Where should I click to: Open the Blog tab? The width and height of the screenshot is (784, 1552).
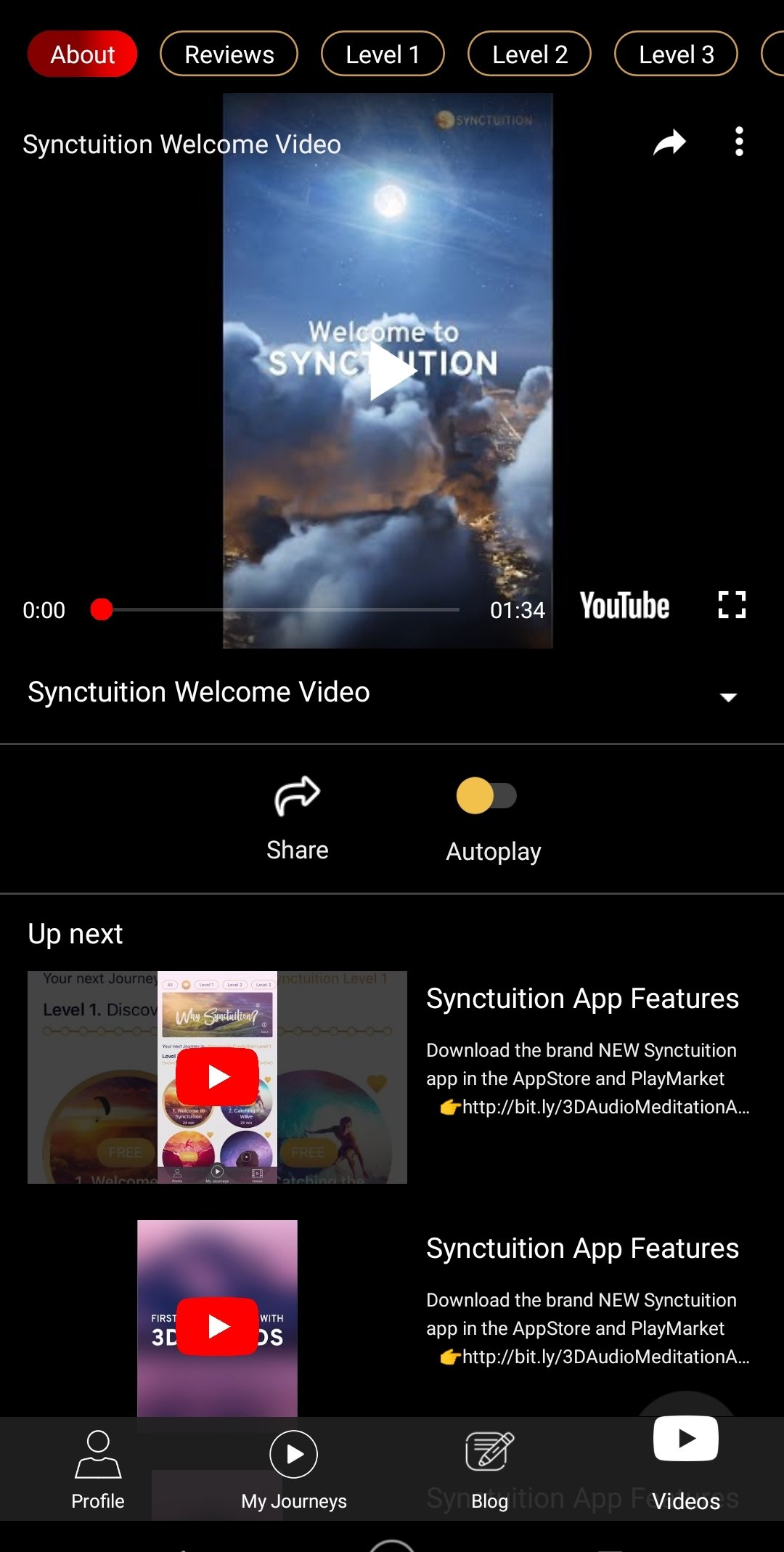point(489,1470)
